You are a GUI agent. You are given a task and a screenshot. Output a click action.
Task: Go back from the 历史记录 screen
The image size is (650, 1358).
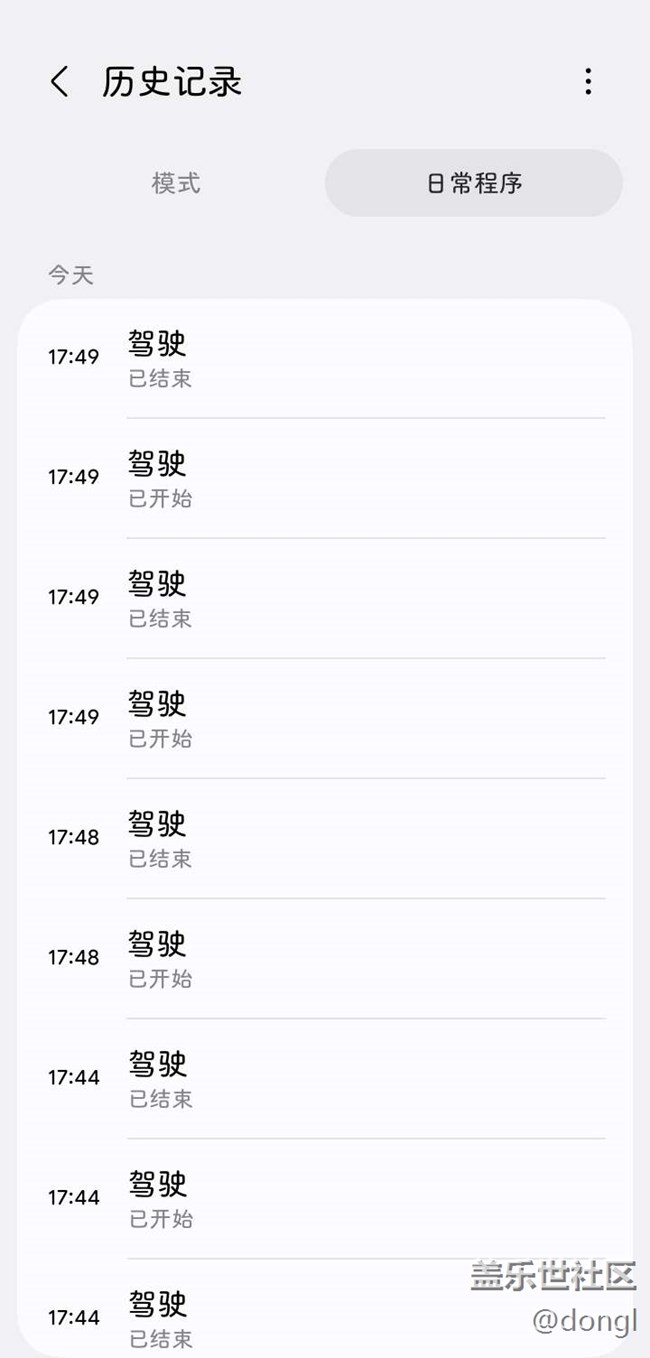60,82
